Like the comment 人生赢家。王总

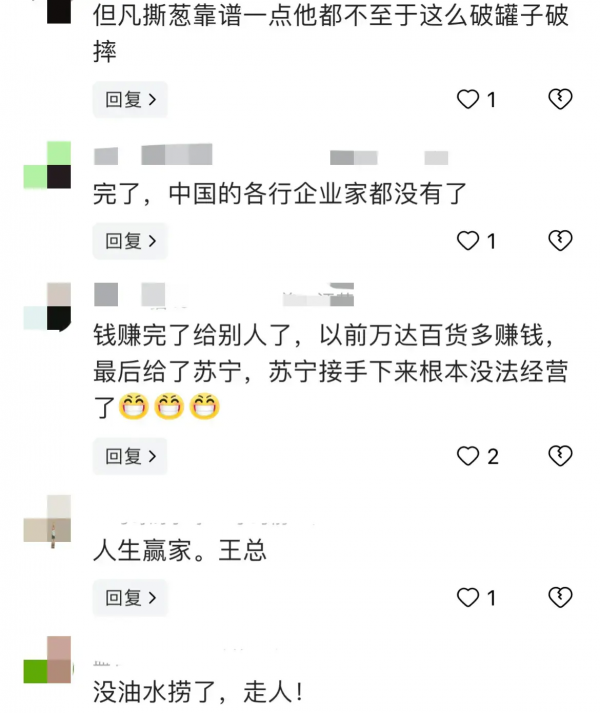(x=468, y=598)
